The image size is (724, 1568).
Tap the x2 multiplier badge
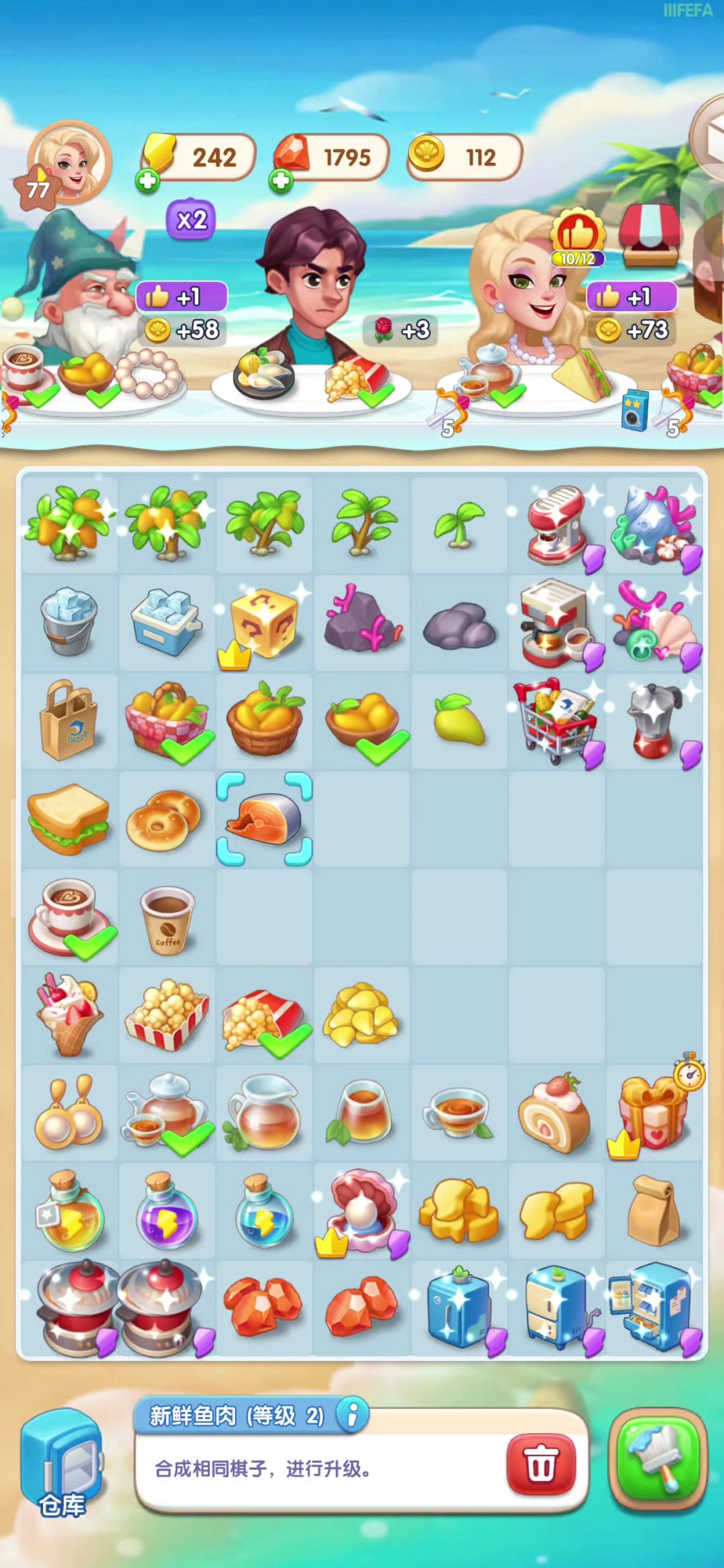point(191,220)
